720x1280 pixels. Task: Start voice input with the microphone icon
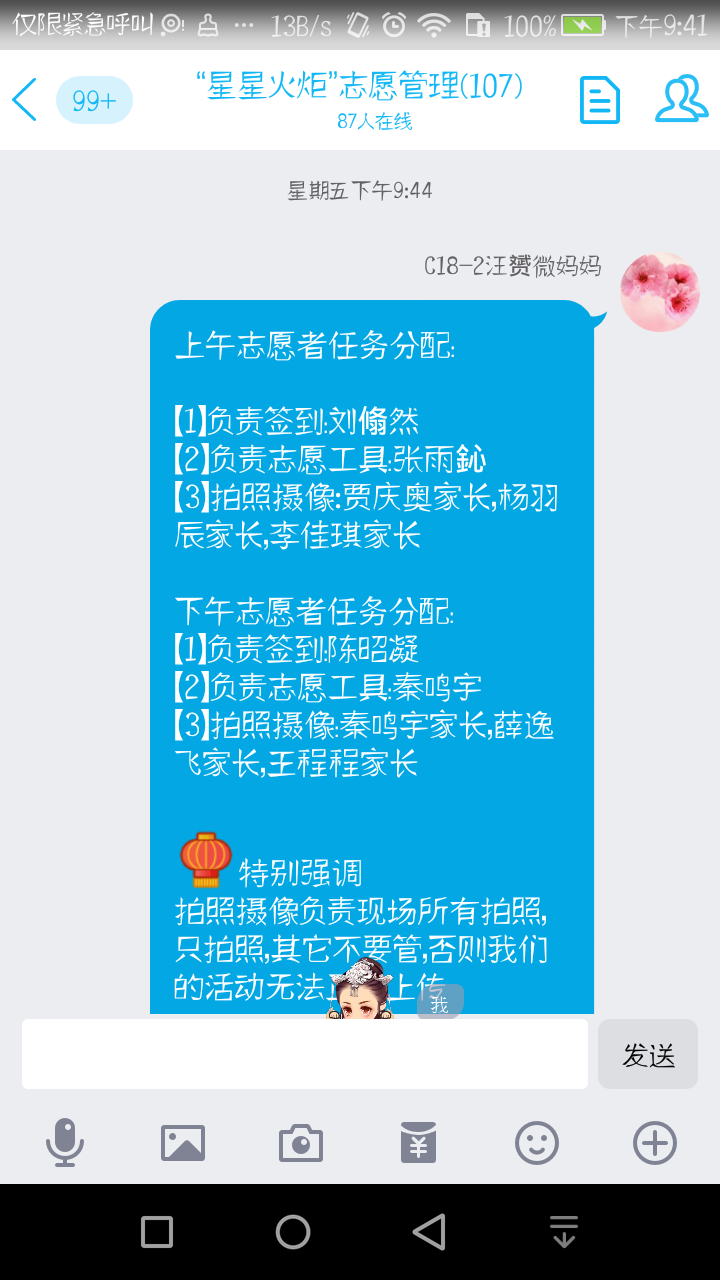click(x=65, y=1142)
